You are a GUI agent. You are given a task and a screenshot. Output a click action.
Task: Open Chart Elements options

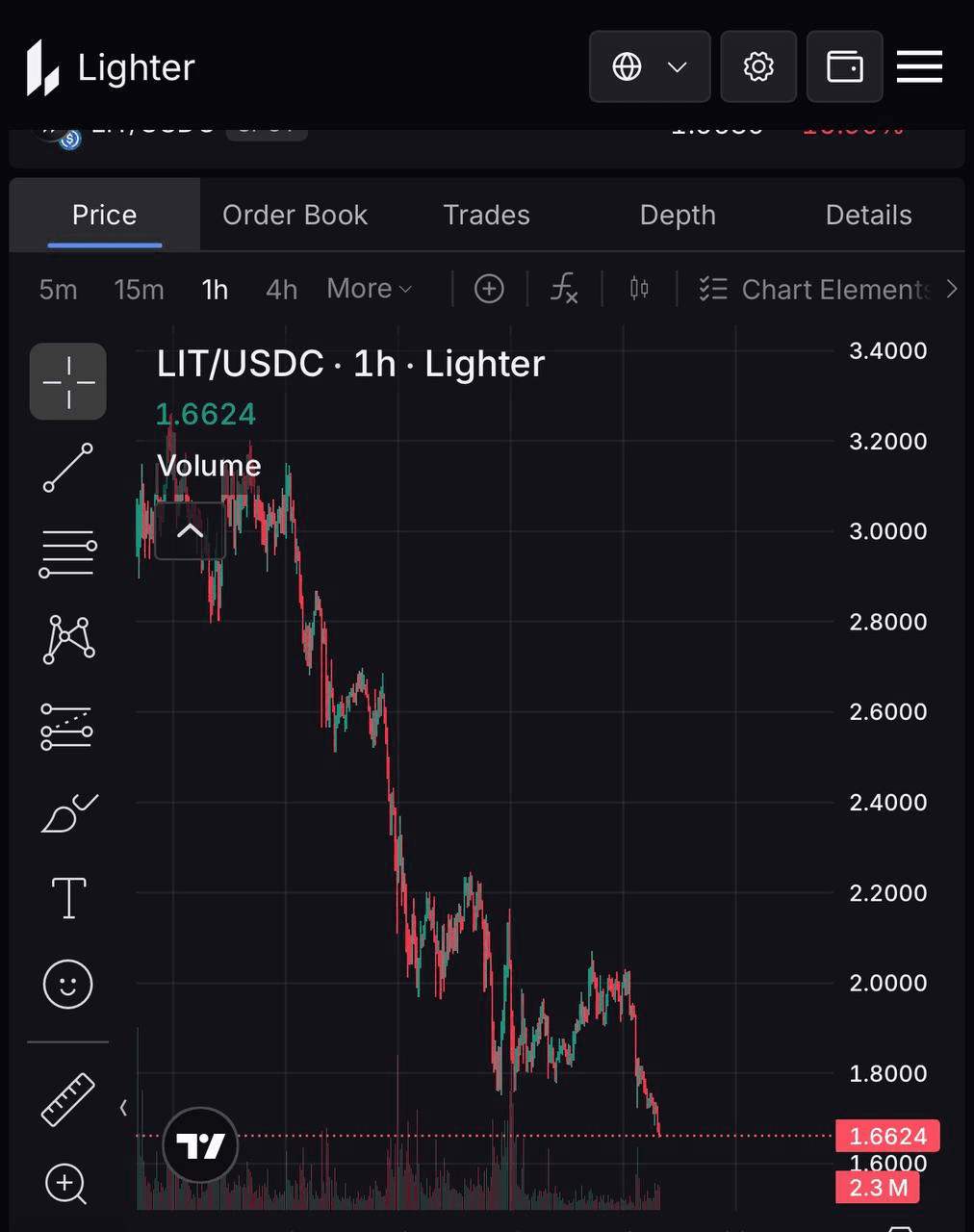coord(816,289)
